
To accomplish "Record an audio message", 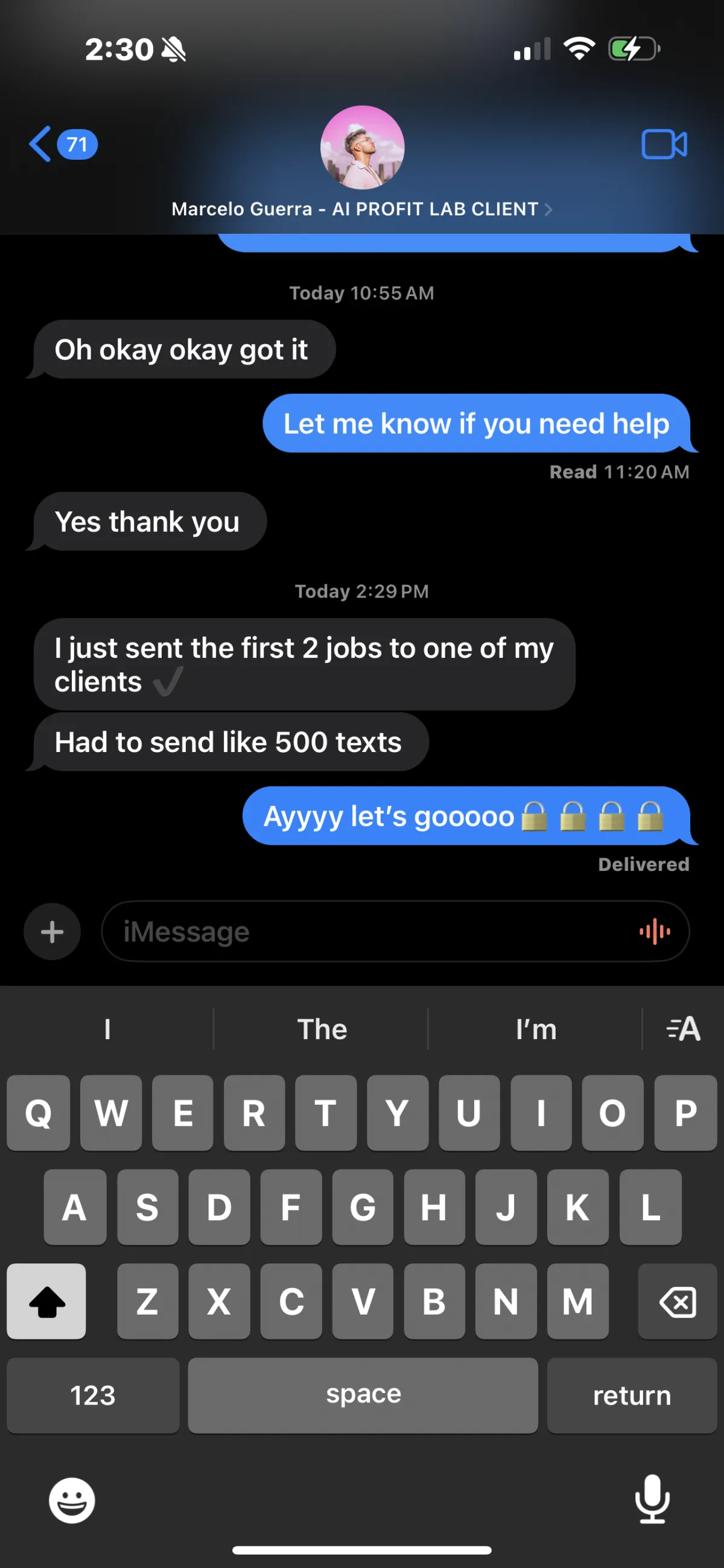I will coord(655,931).
